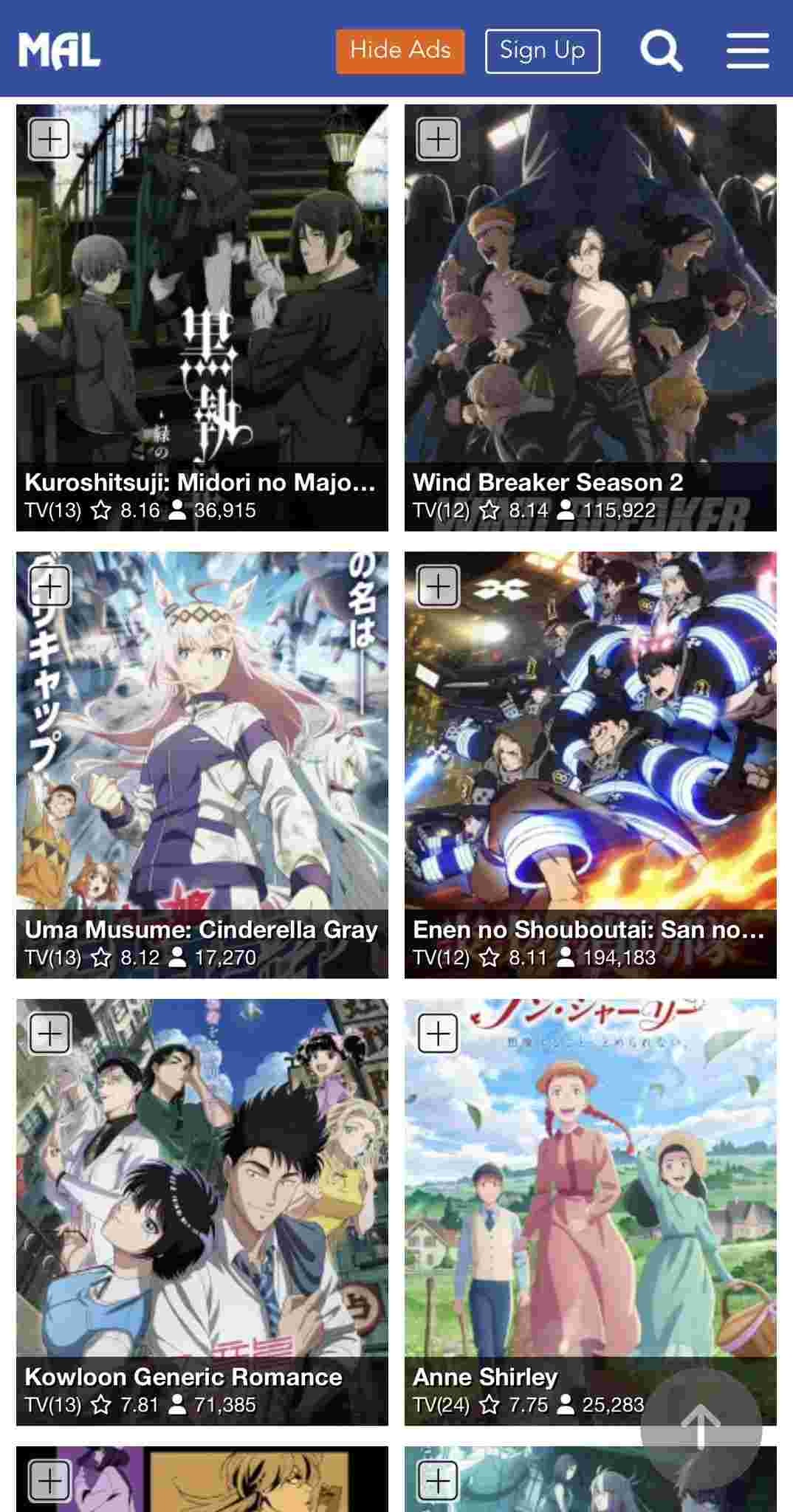
Task: Add Enen no Shouboutai to list
Action: [x=438, y=586]
